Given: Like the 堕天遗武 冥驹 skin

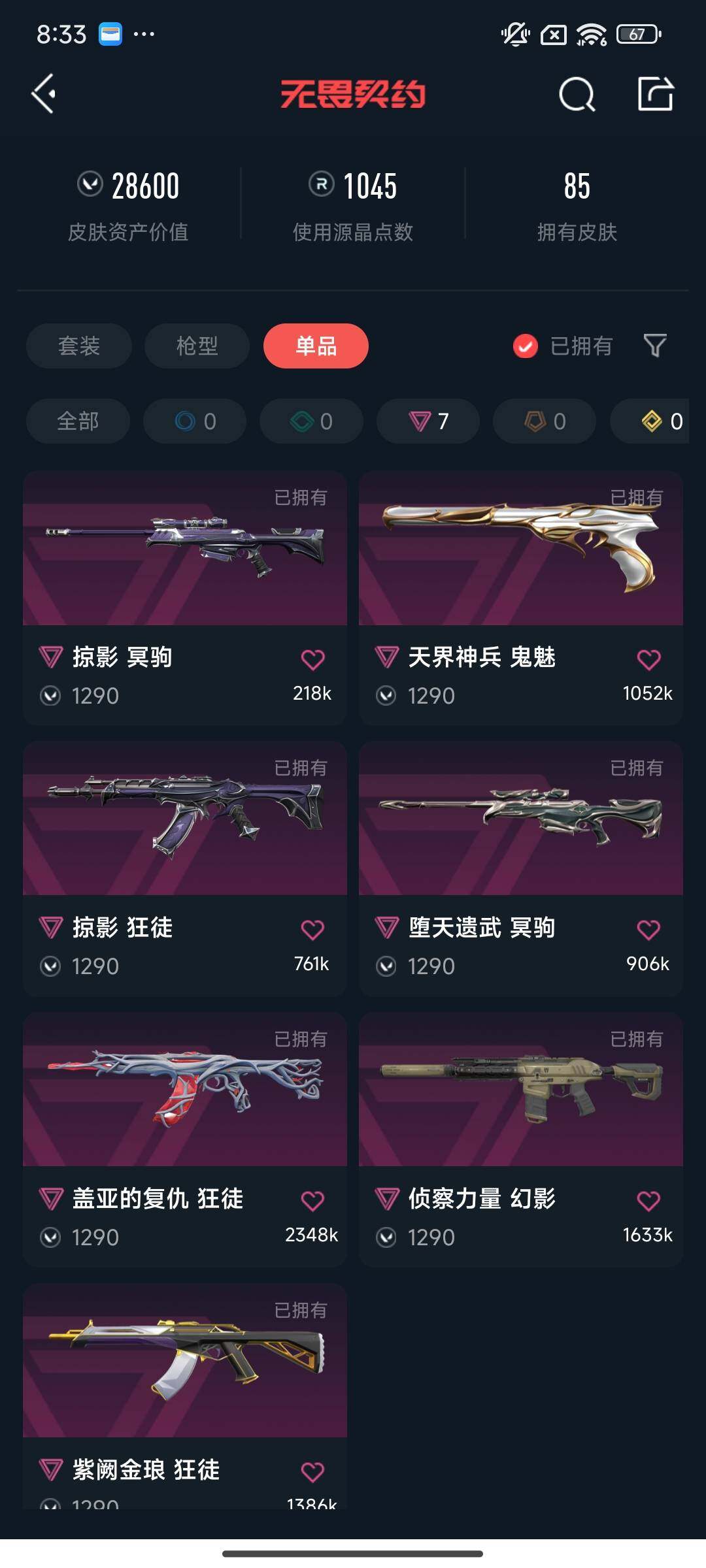Looking at the screenshot, I should (x=648, y=929).
